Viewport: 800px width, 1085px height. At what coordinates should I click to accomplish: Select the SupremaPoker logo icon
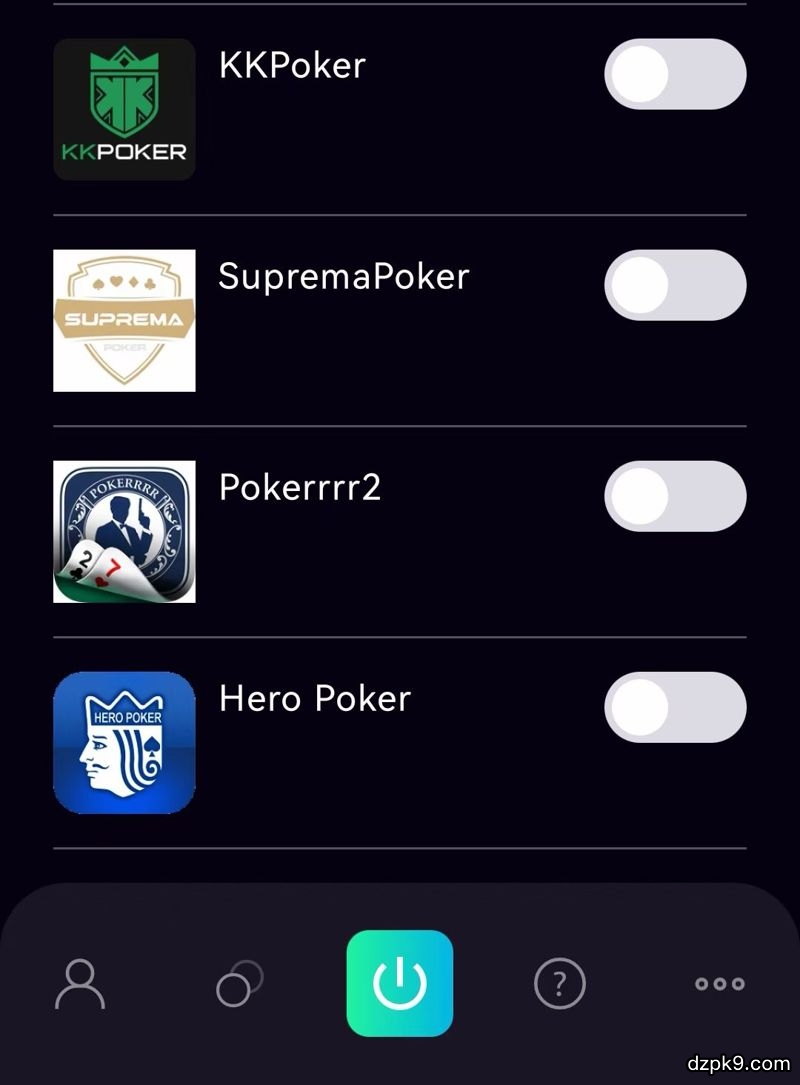coord(124,320)
